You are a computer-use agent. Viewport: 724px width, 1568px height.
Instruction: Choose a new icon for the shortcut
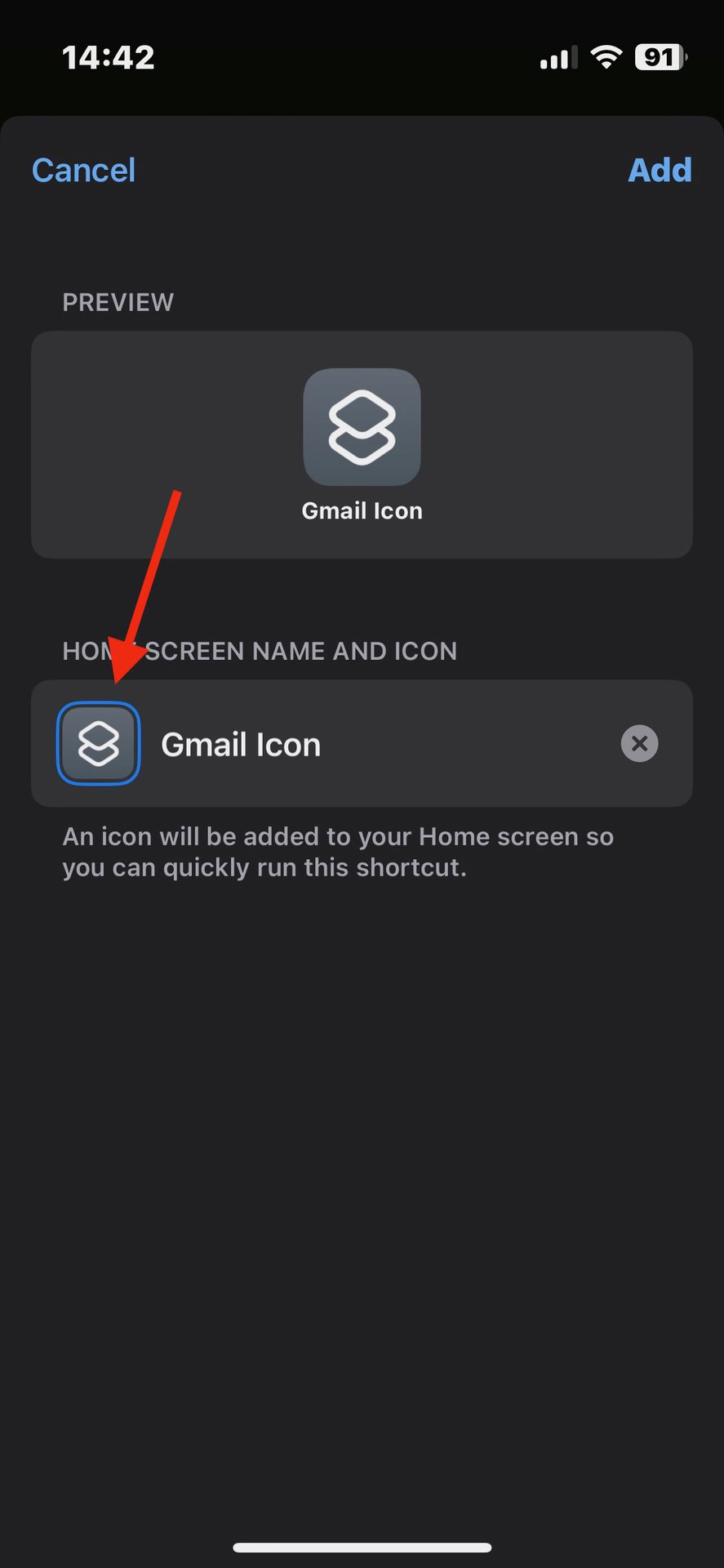pos(99,744)
